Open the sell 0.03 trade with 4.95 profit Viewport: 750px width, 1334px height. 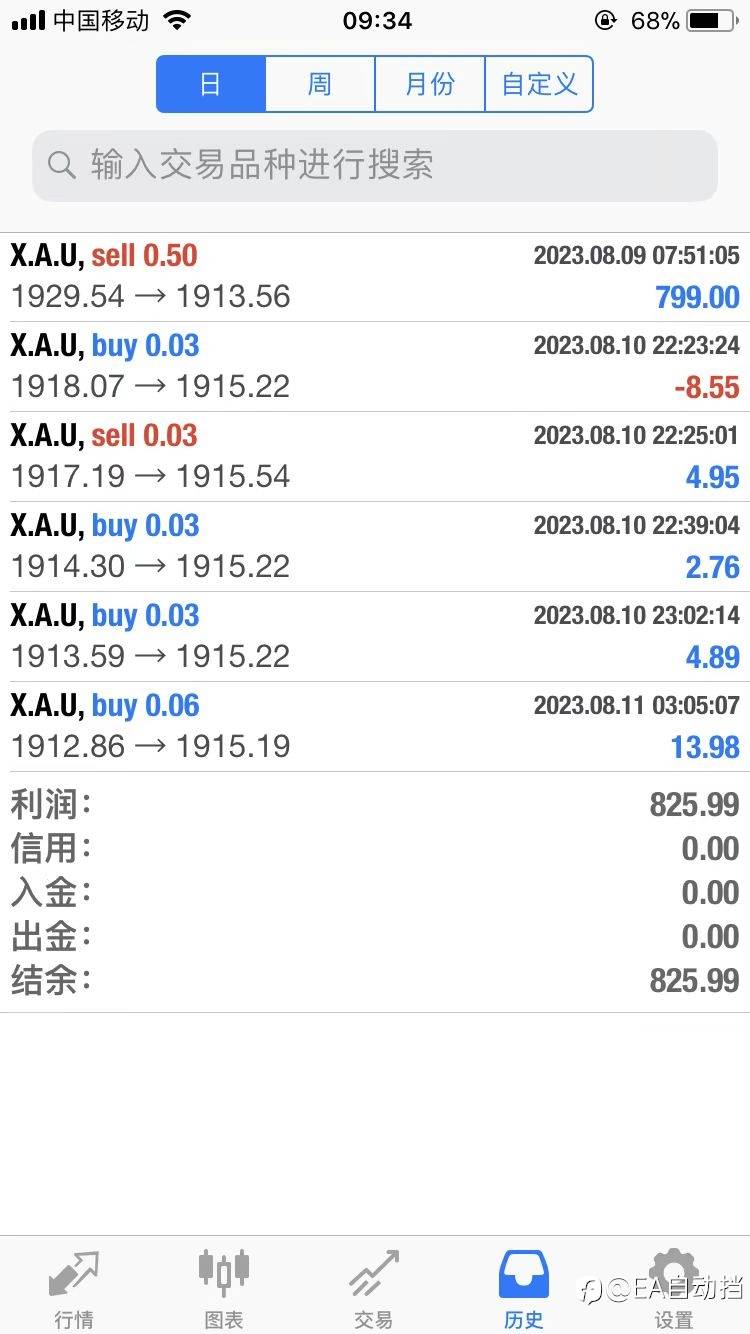[x=375, y=457]
